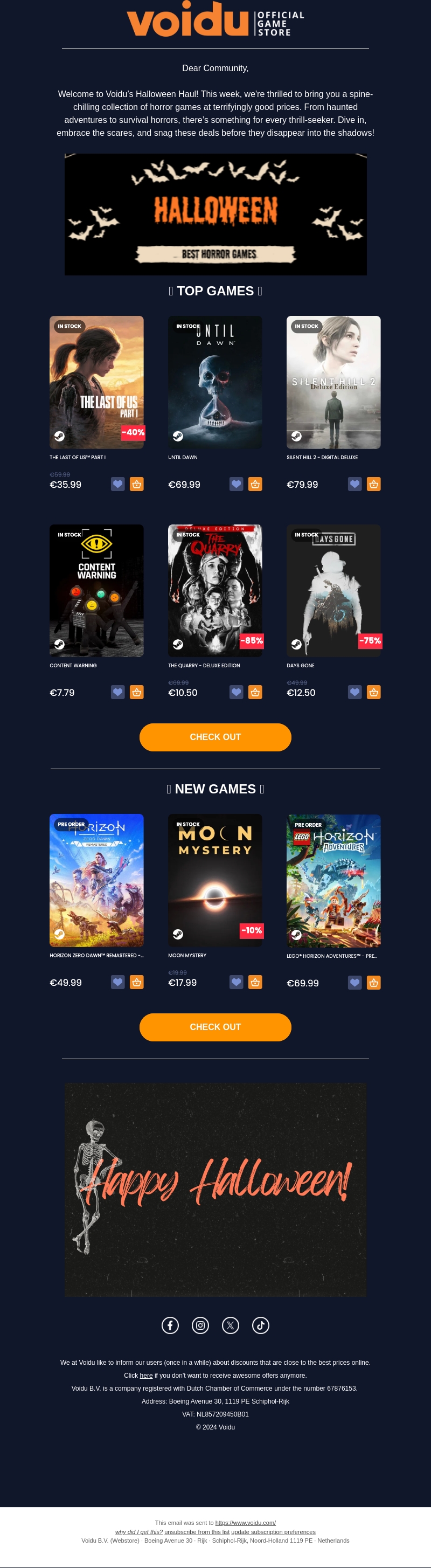Add Until Dawn to the basket

[255, 484]
